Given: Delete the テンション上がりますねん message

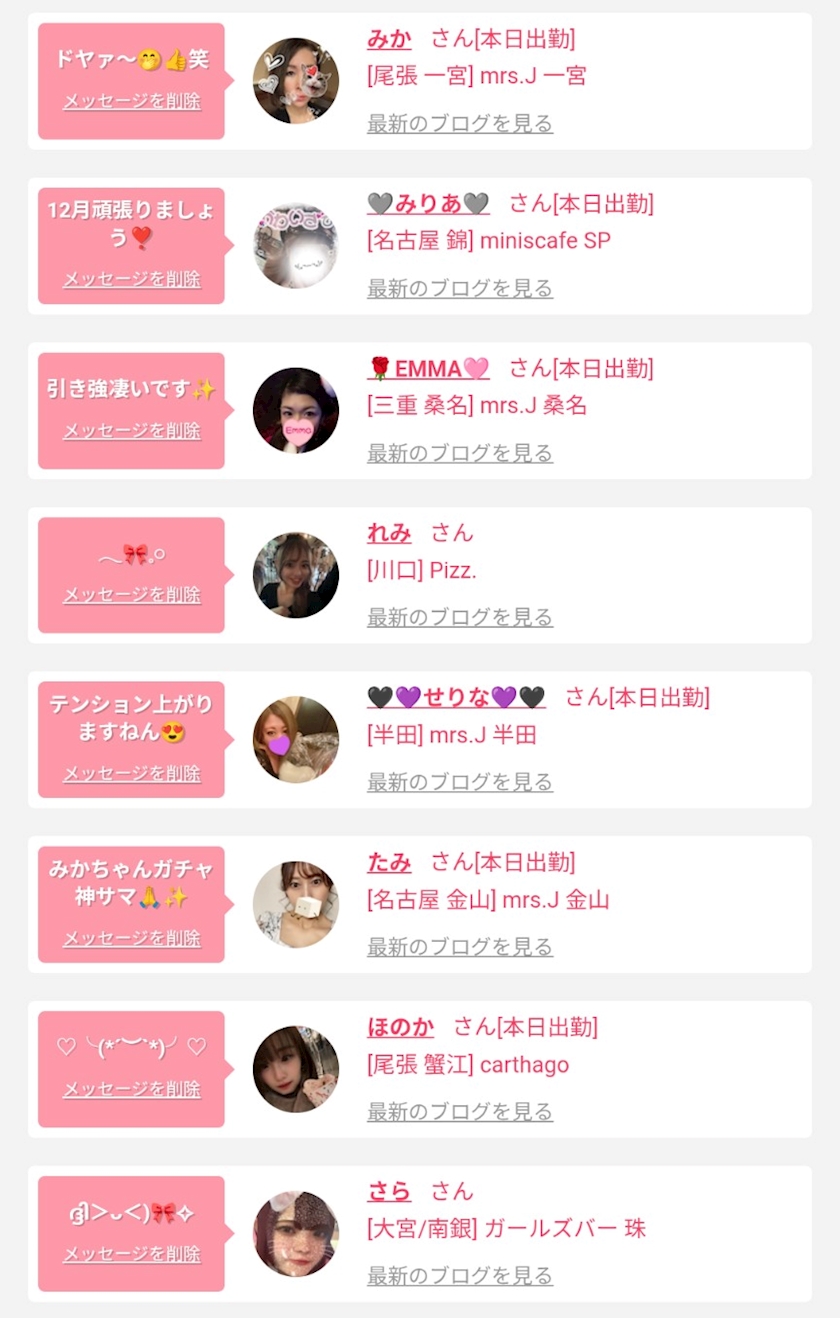Looking at the screenshot, I should [x=132, y=773].
